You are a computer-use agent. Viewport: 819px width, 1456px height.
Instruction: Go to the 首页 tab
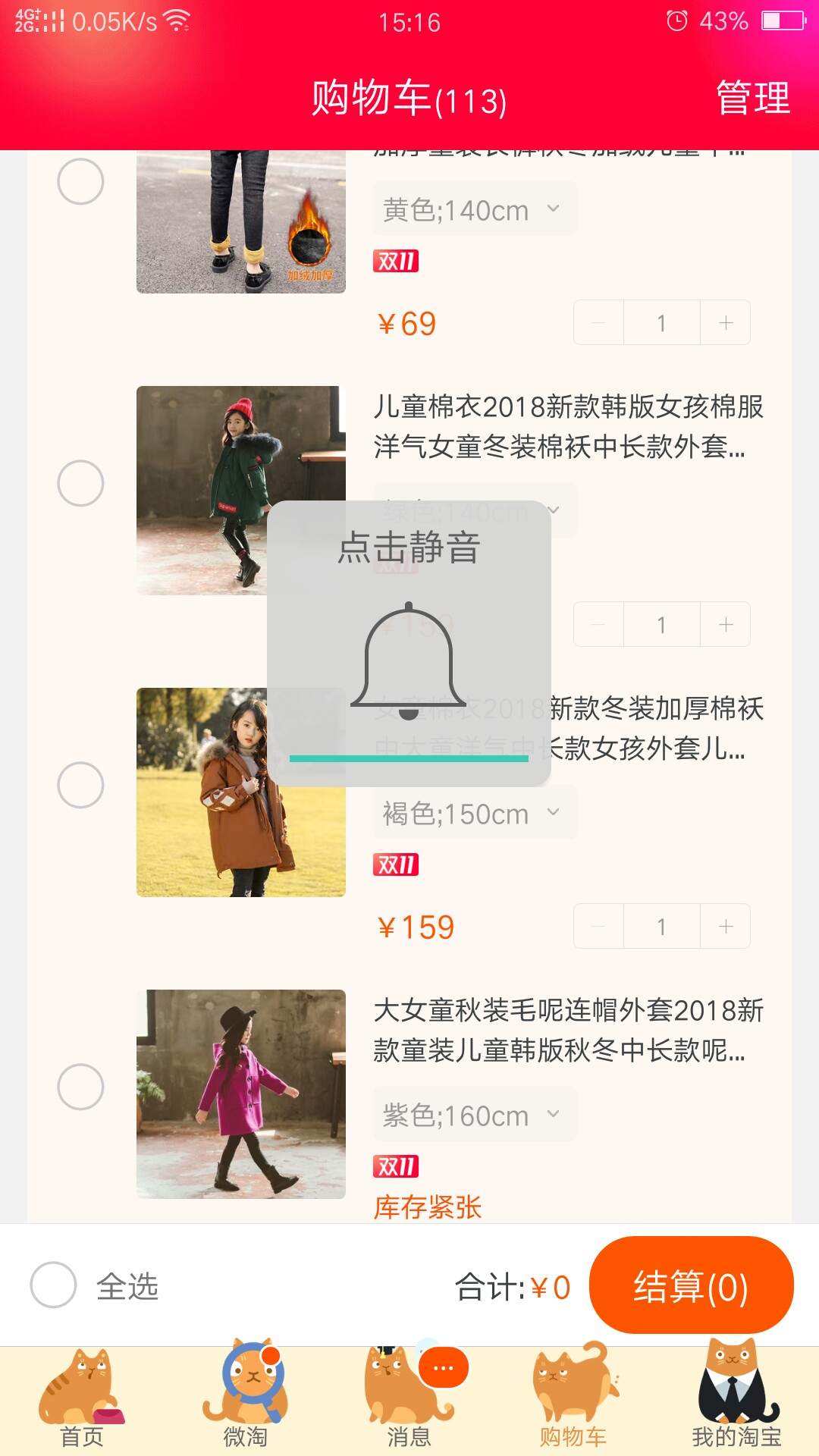[x=82, y=1399]
